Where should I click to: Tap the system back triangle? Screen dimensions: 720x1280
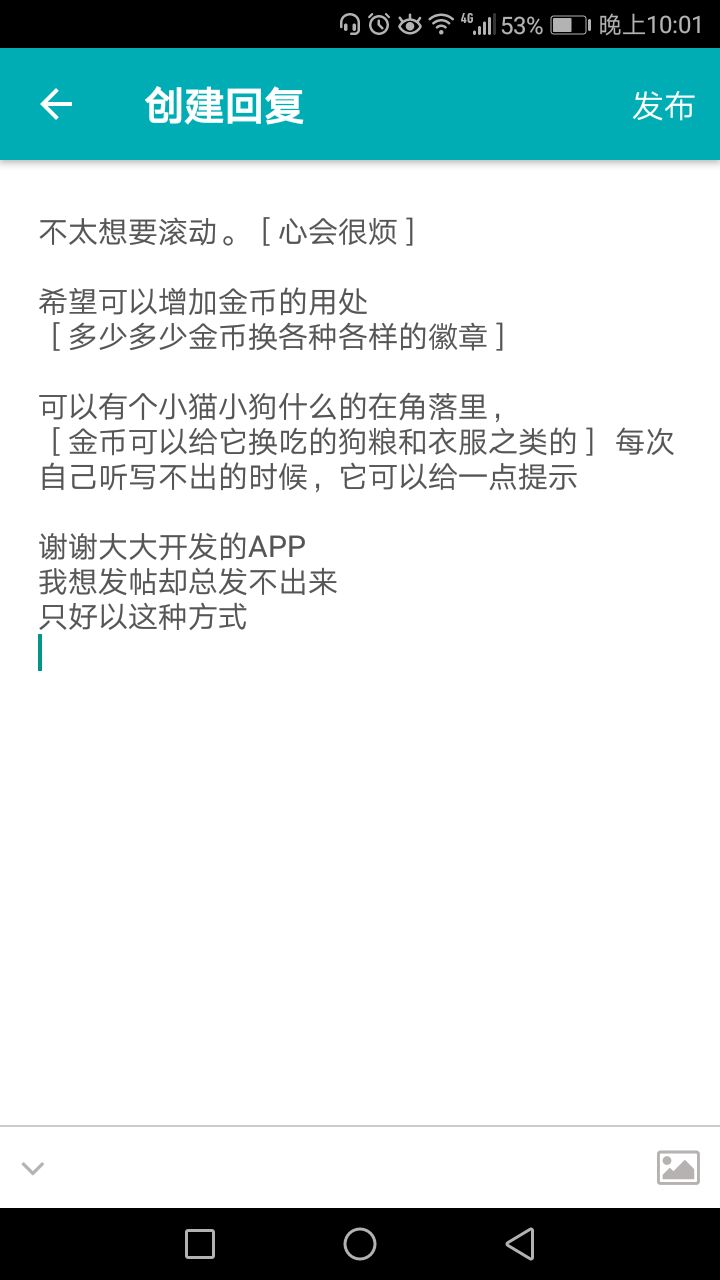520,1244
